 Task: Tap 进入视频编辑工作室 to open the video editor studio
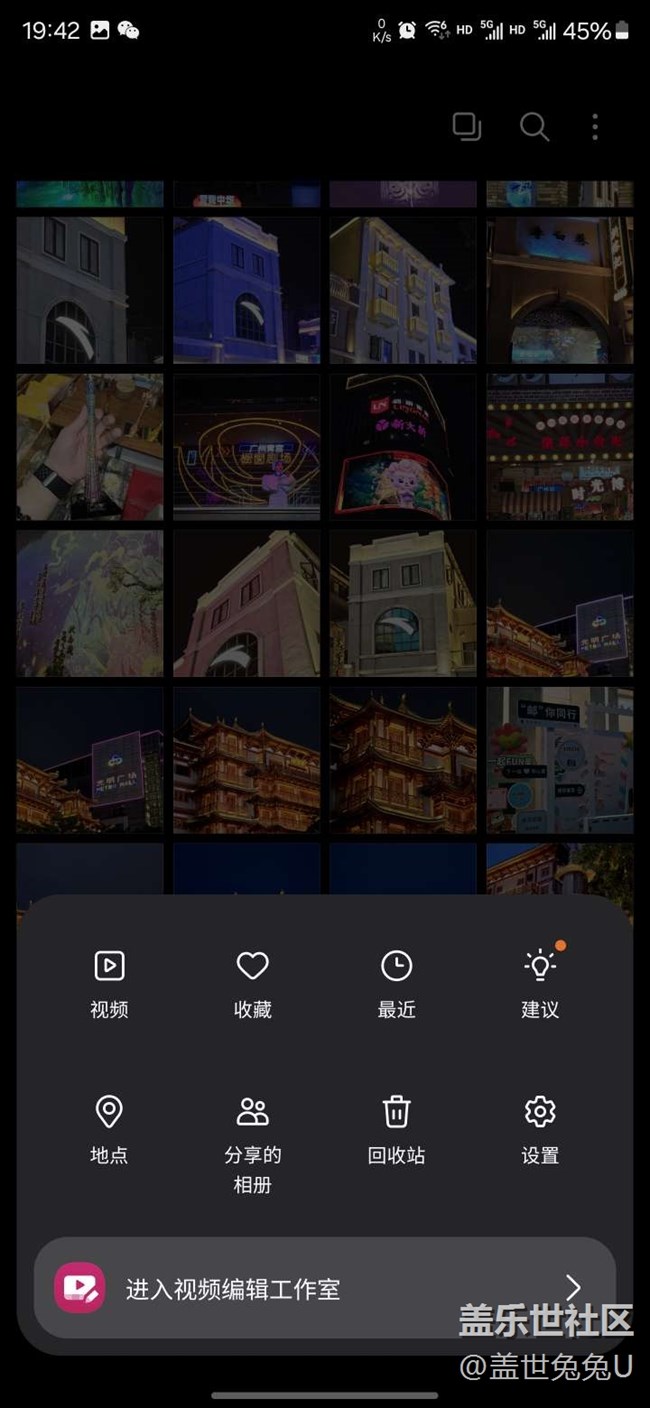(325, 1288)
